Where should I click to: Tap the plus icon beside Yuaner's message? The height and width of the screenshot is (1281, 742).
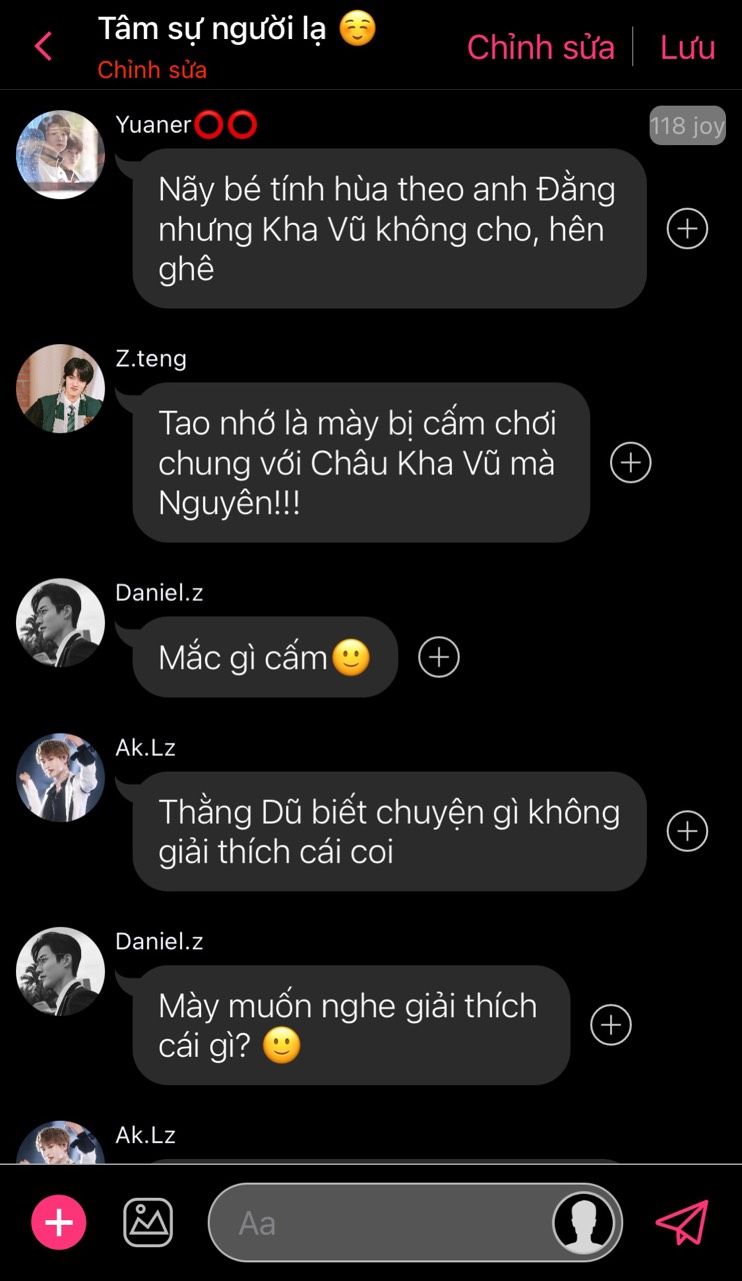687,229
